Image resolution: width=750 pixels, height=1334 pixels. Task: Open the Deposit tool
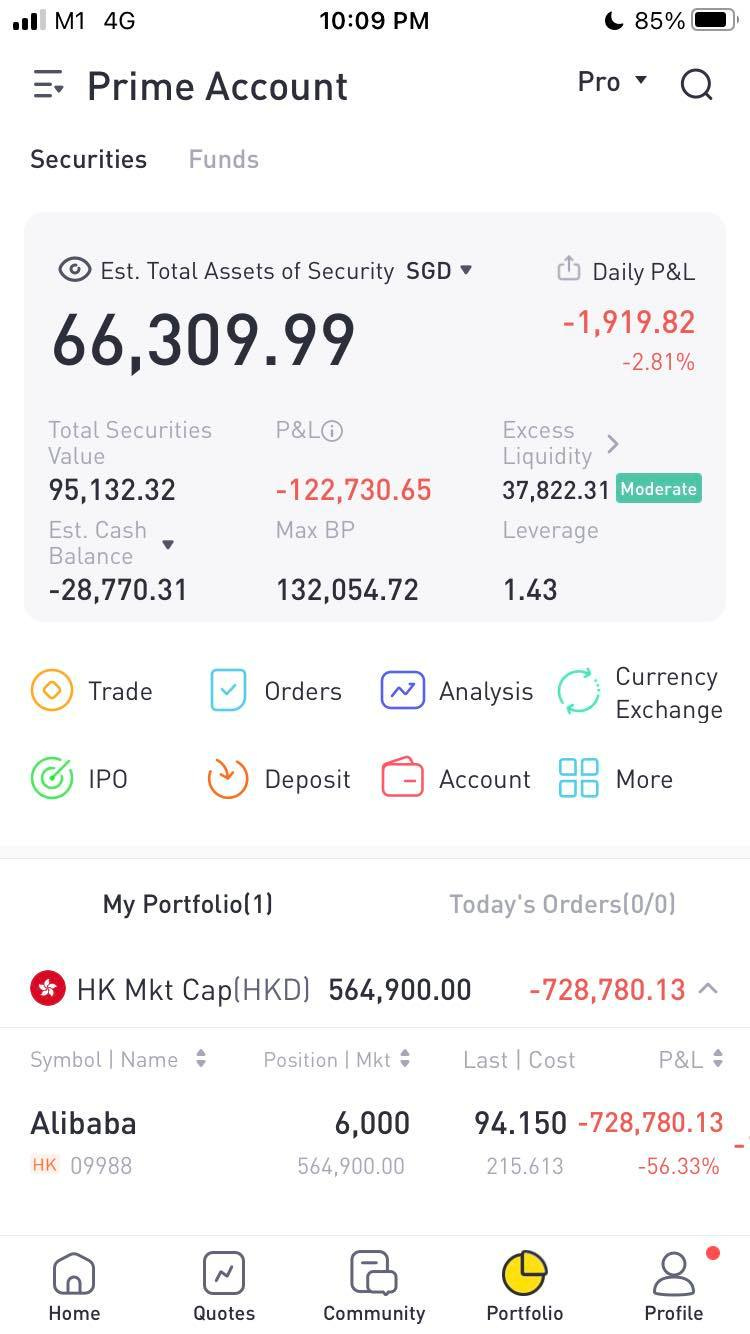point(230,778)
